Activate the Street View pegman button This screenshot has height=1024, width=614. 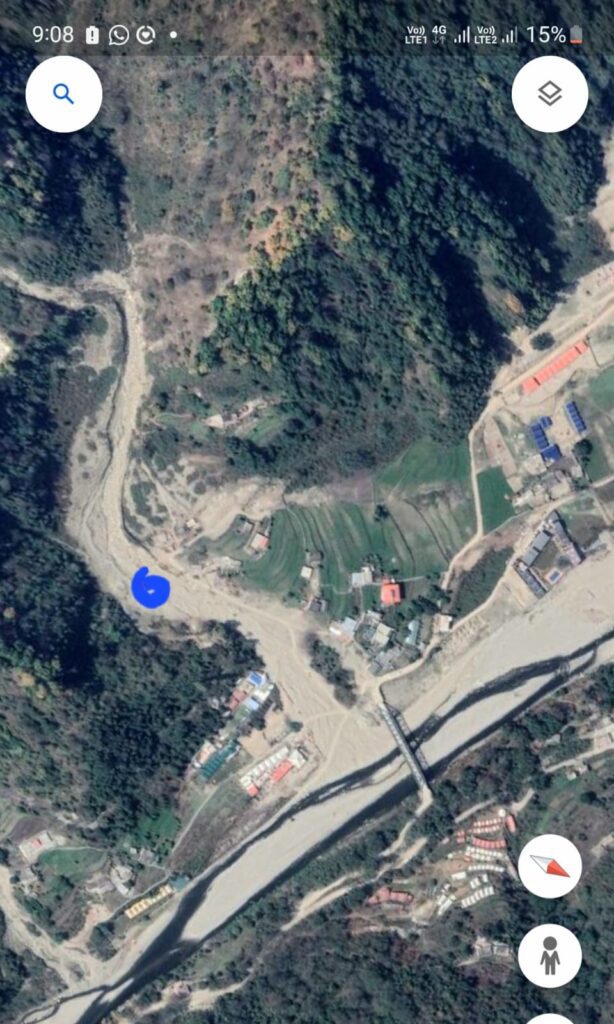tap(550, 956)
